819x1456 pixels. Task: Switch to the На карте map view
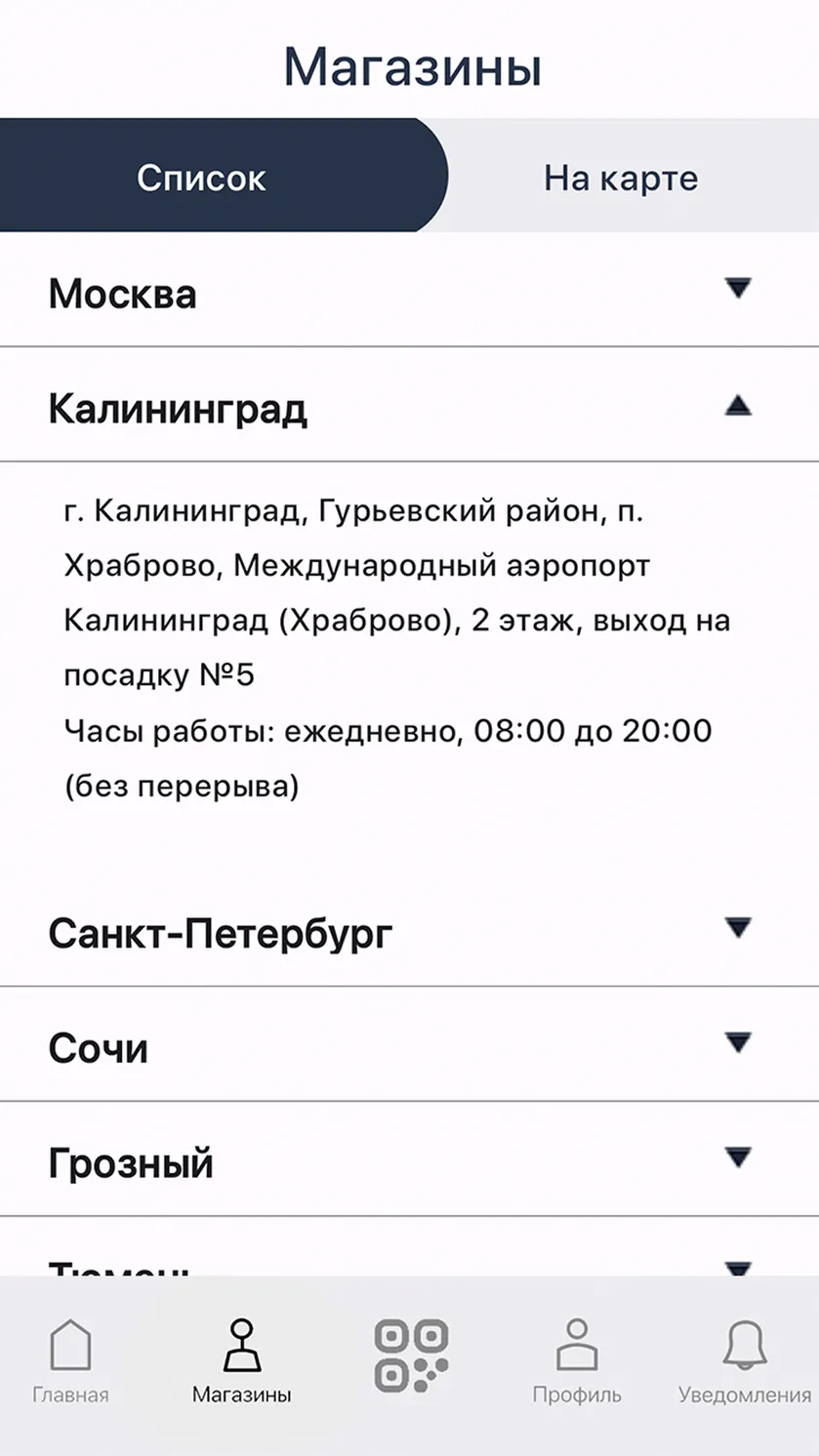621,177
